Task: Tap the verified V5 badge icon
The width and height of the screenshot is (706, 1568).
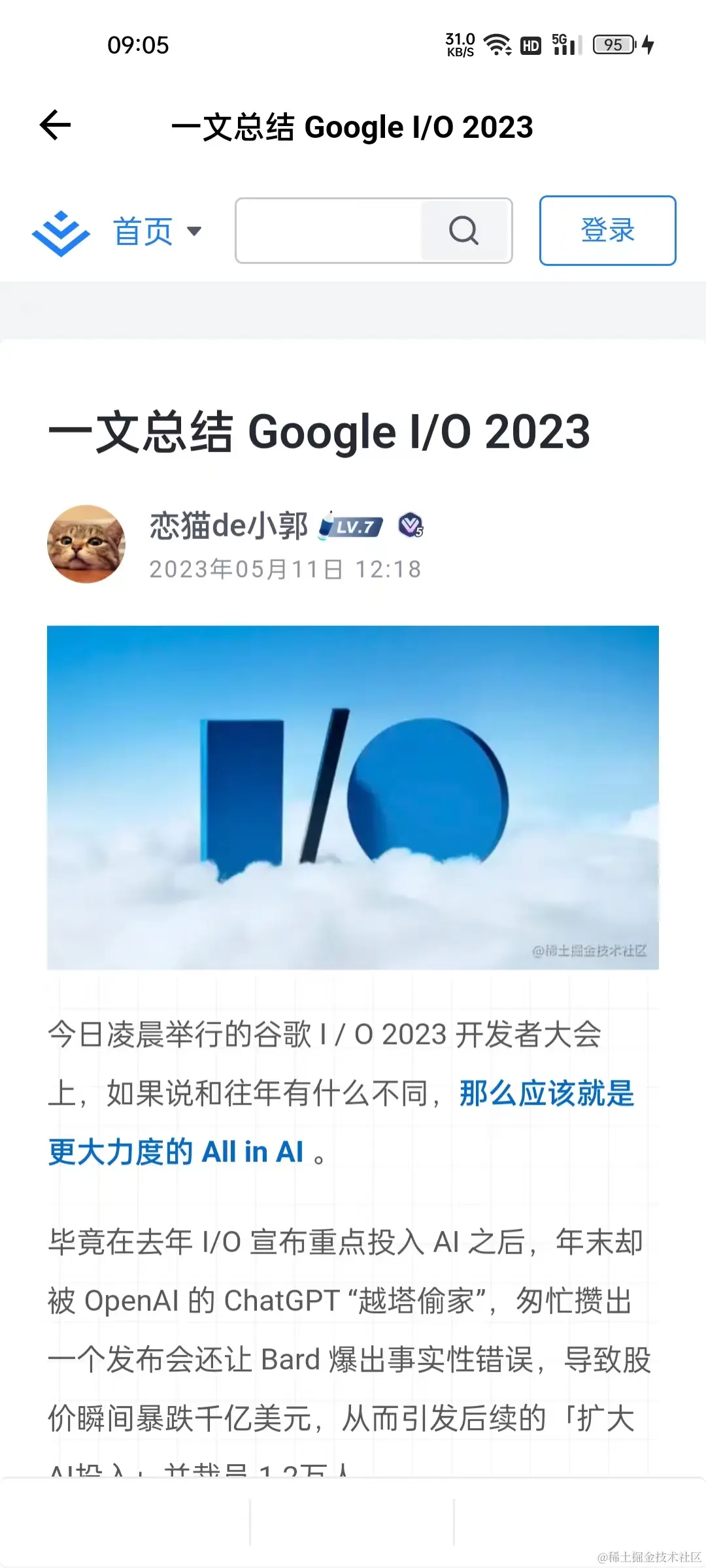Action: [413, 527]
